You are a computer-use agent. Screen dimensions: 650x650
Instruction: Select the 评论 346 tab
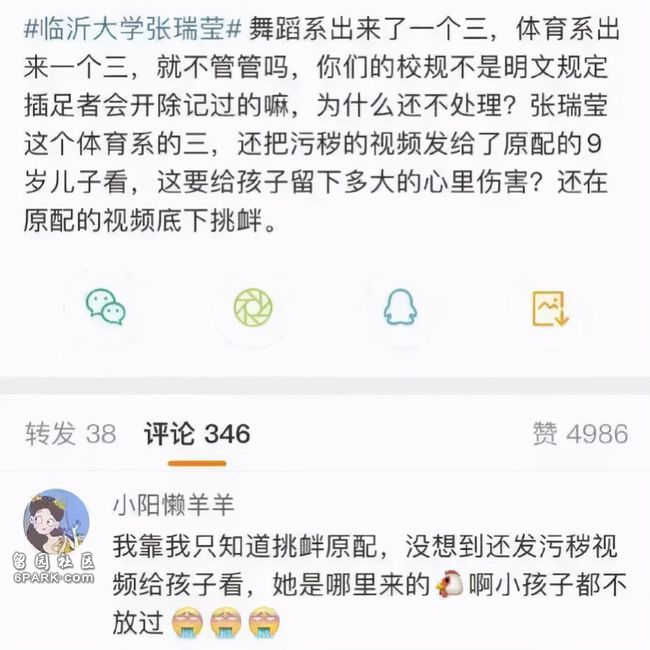[x=197, y=433]
